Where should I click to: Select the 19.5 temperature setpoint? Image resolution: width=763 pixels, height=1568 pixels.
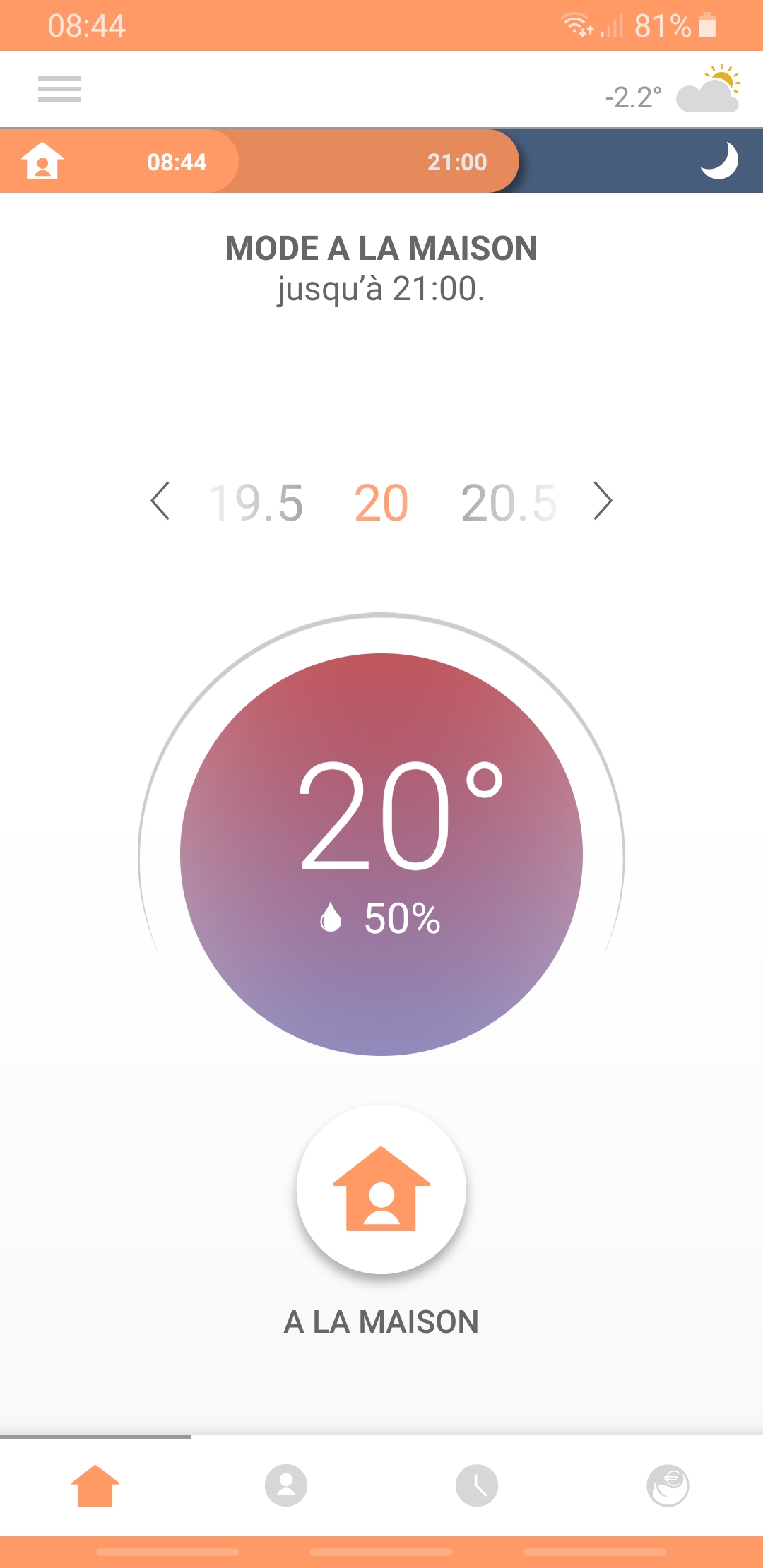click(256, 503)
